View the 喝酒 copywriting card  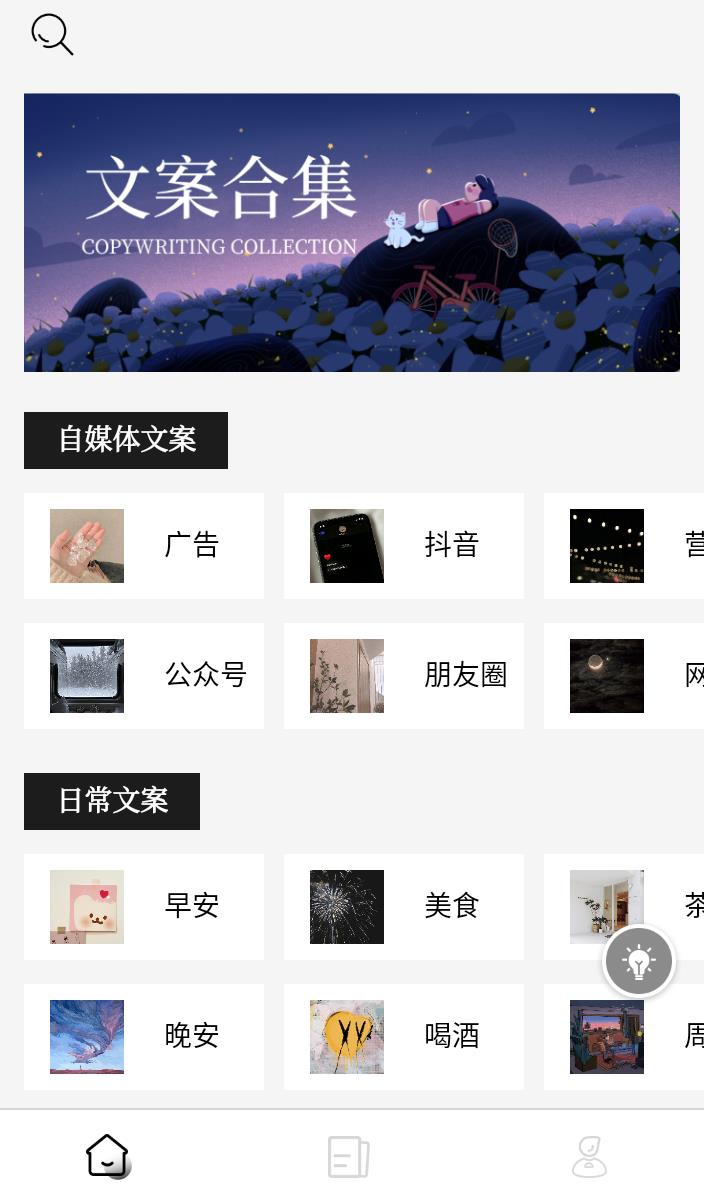coord(404,1037)
